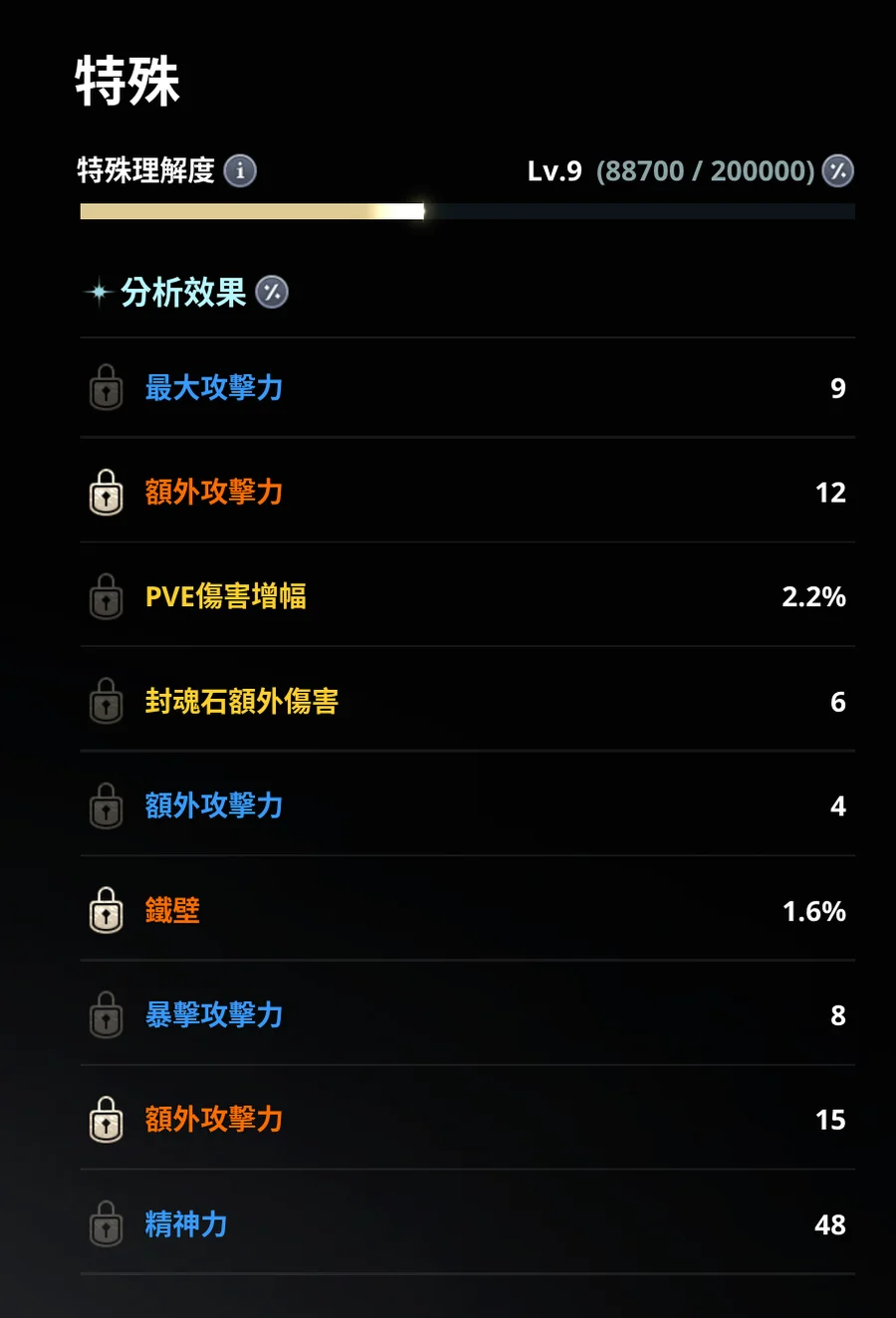Toggle the lock on 額外攻擊力 with value 15

(107, 1120)
